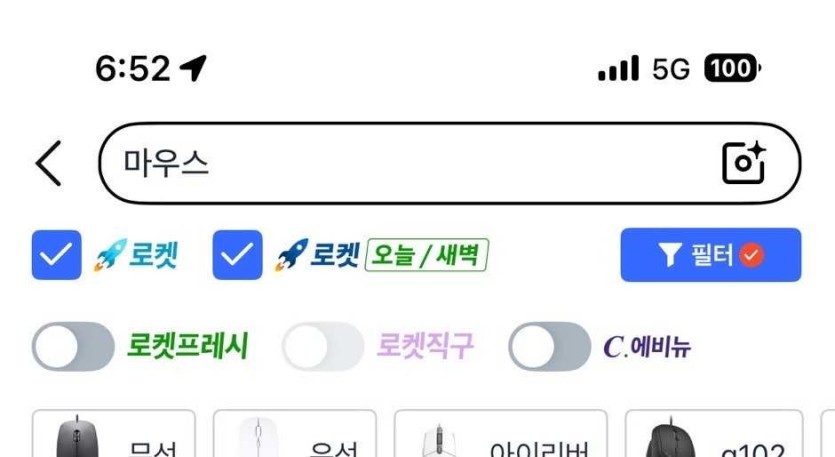Uncheck the 로켓 delivery checkbox
This screenshot has width=835, height=457.
[57, 256]
